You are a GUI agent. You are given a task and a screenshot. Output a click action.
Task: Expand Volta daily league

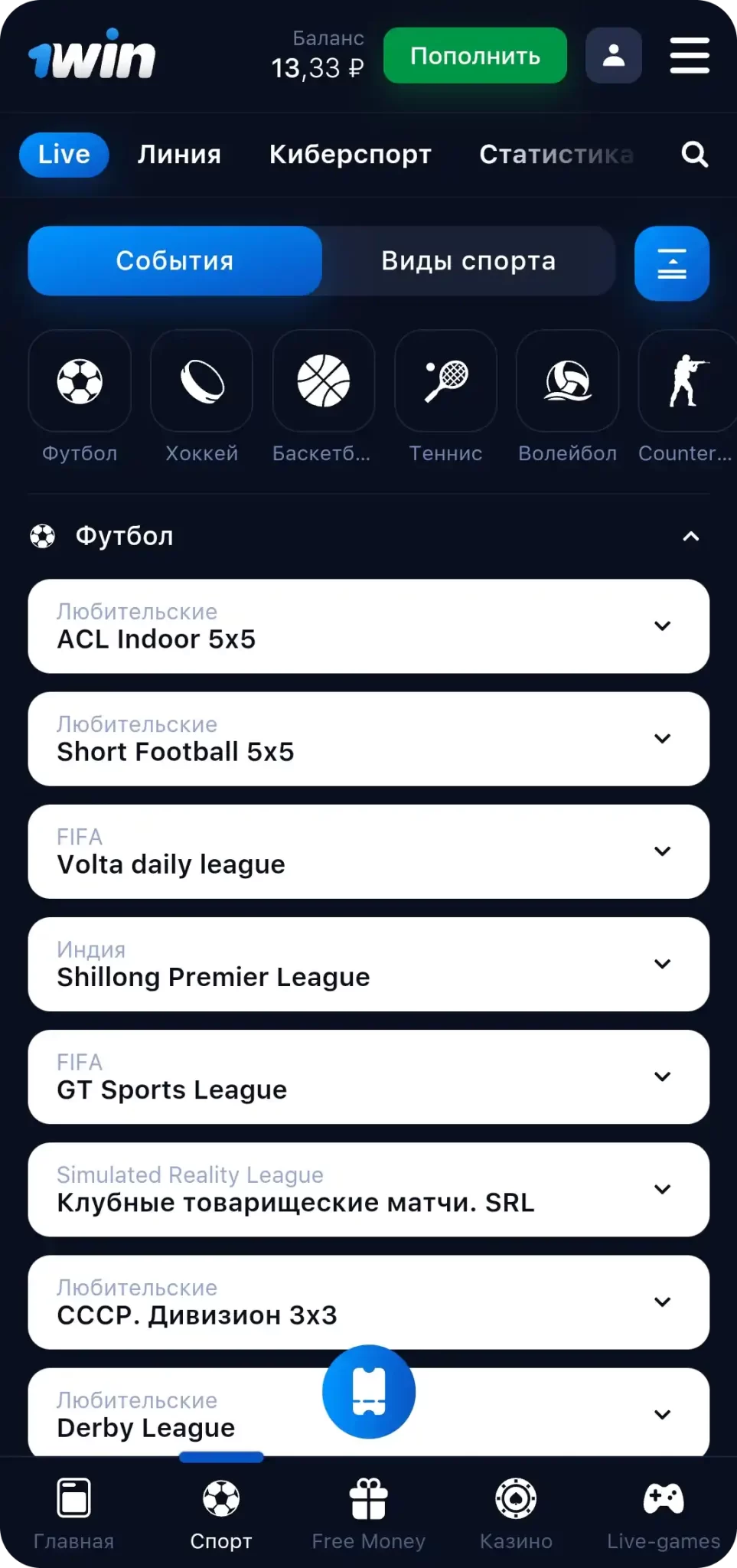(662, 851)
